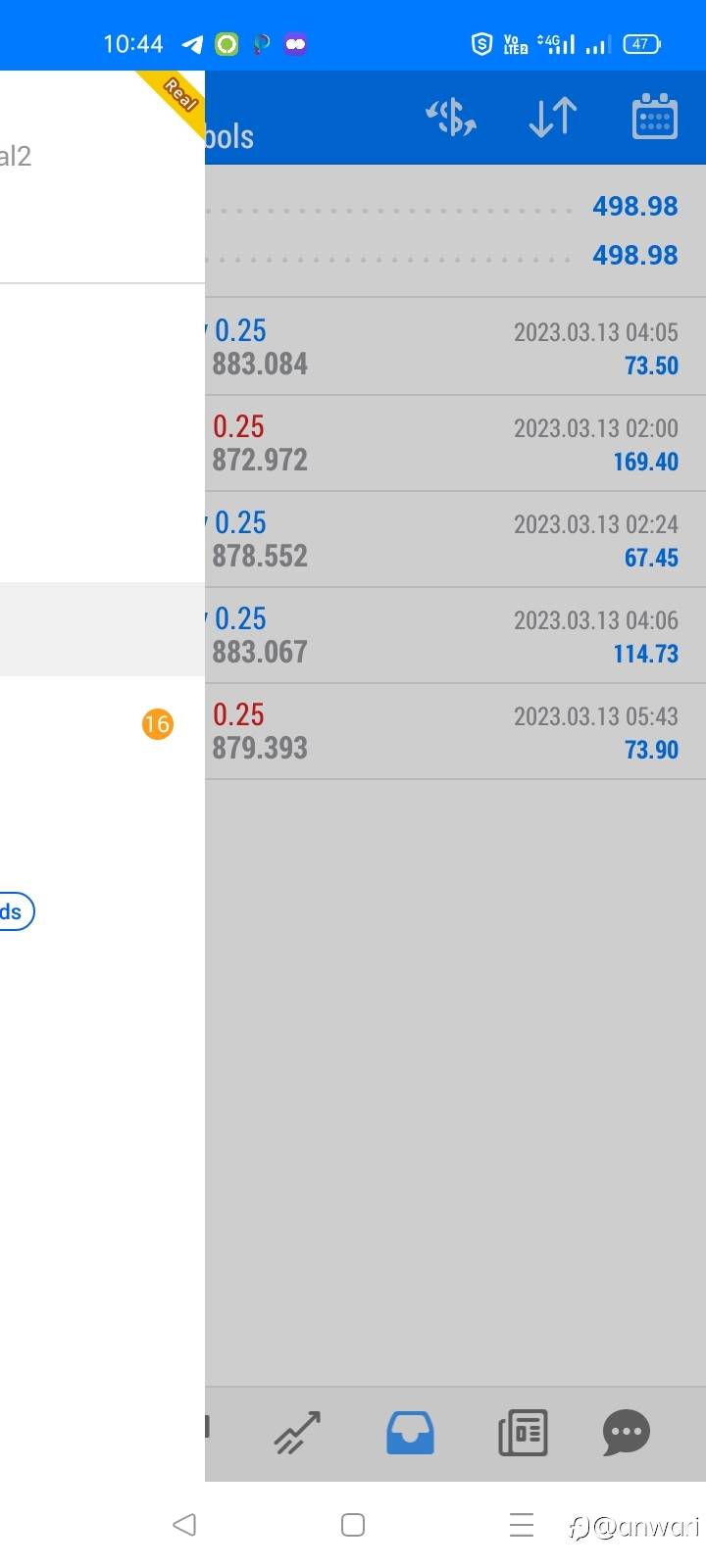This screenshot has height=1568, width=706.
Task: Open the deal with profit 169.40
Action: pyautogui.click(x=455, y=443)
